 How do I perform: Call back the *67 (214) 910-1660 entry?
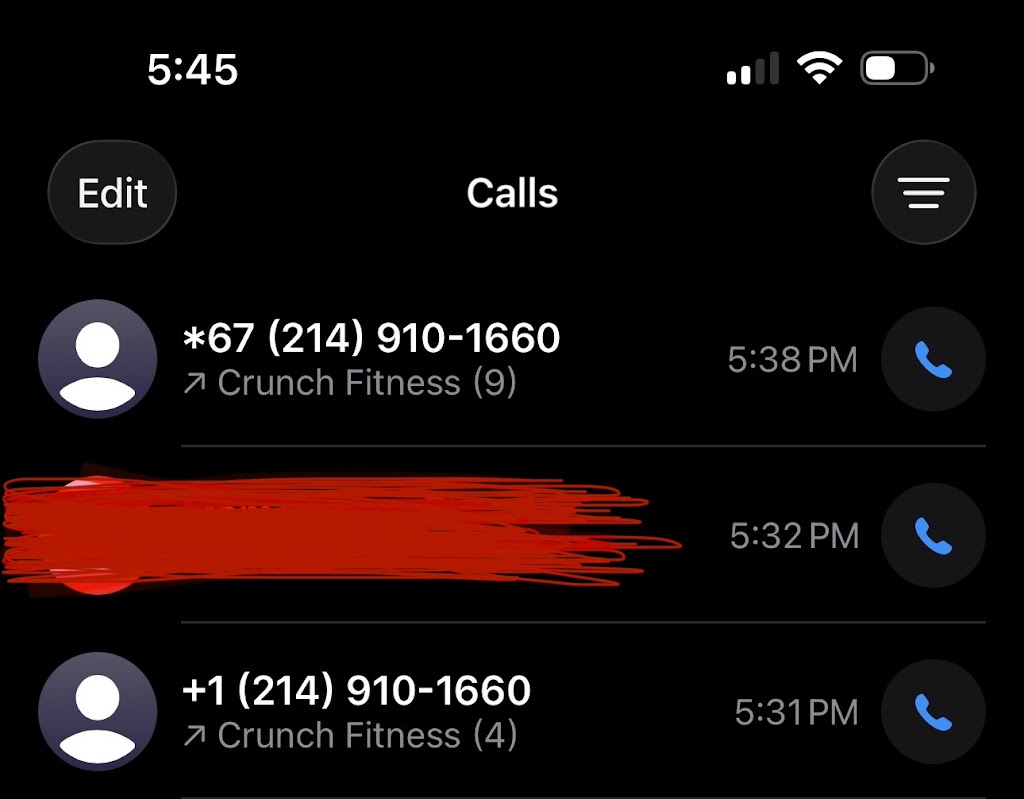[x=933, y=360]
